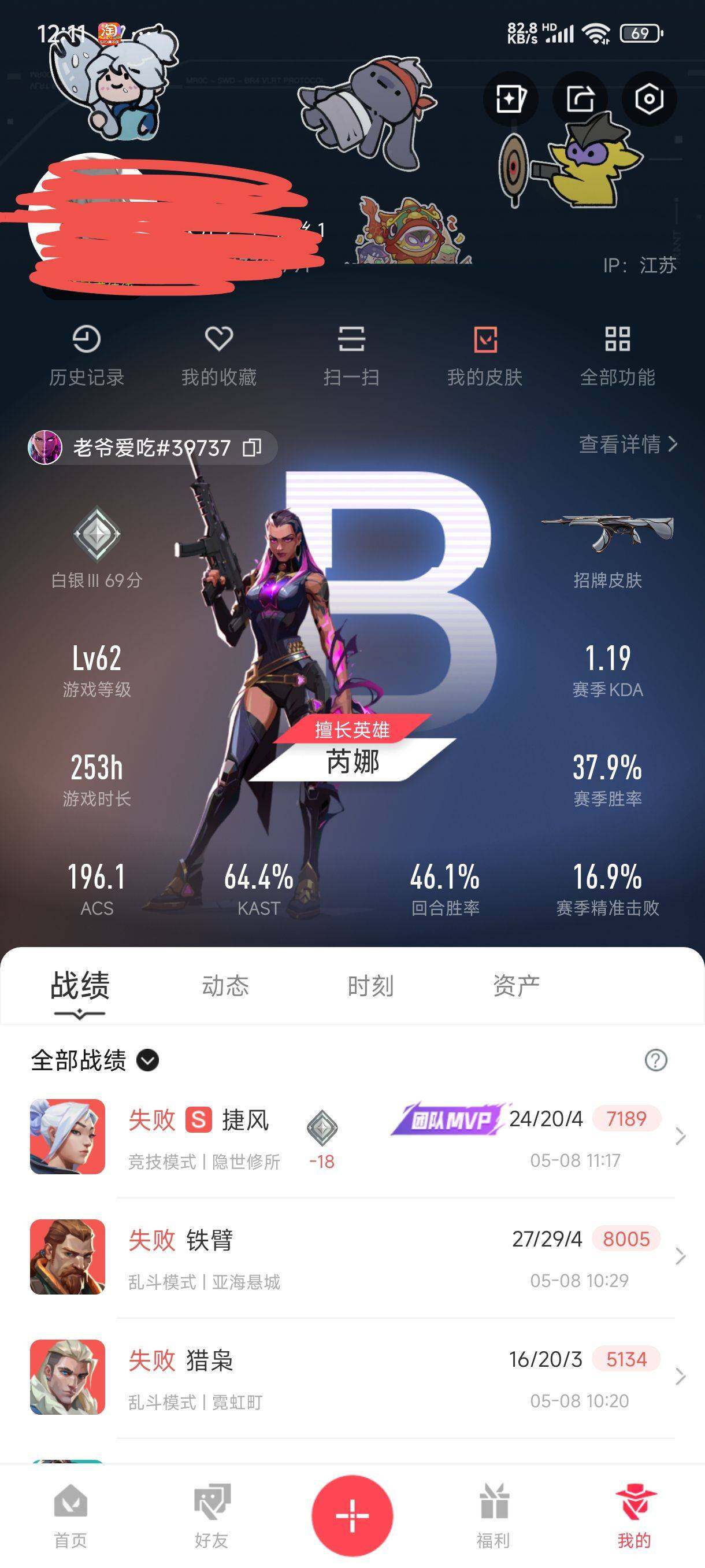Open 查看详情 for full stats

click(628, 445)
